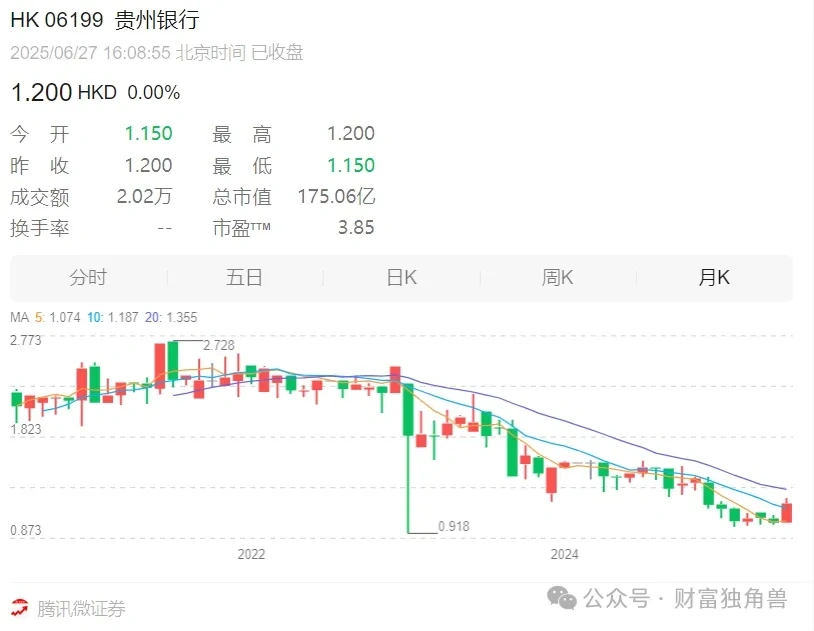Switch to the 分时 chart tab

(88, 278)
